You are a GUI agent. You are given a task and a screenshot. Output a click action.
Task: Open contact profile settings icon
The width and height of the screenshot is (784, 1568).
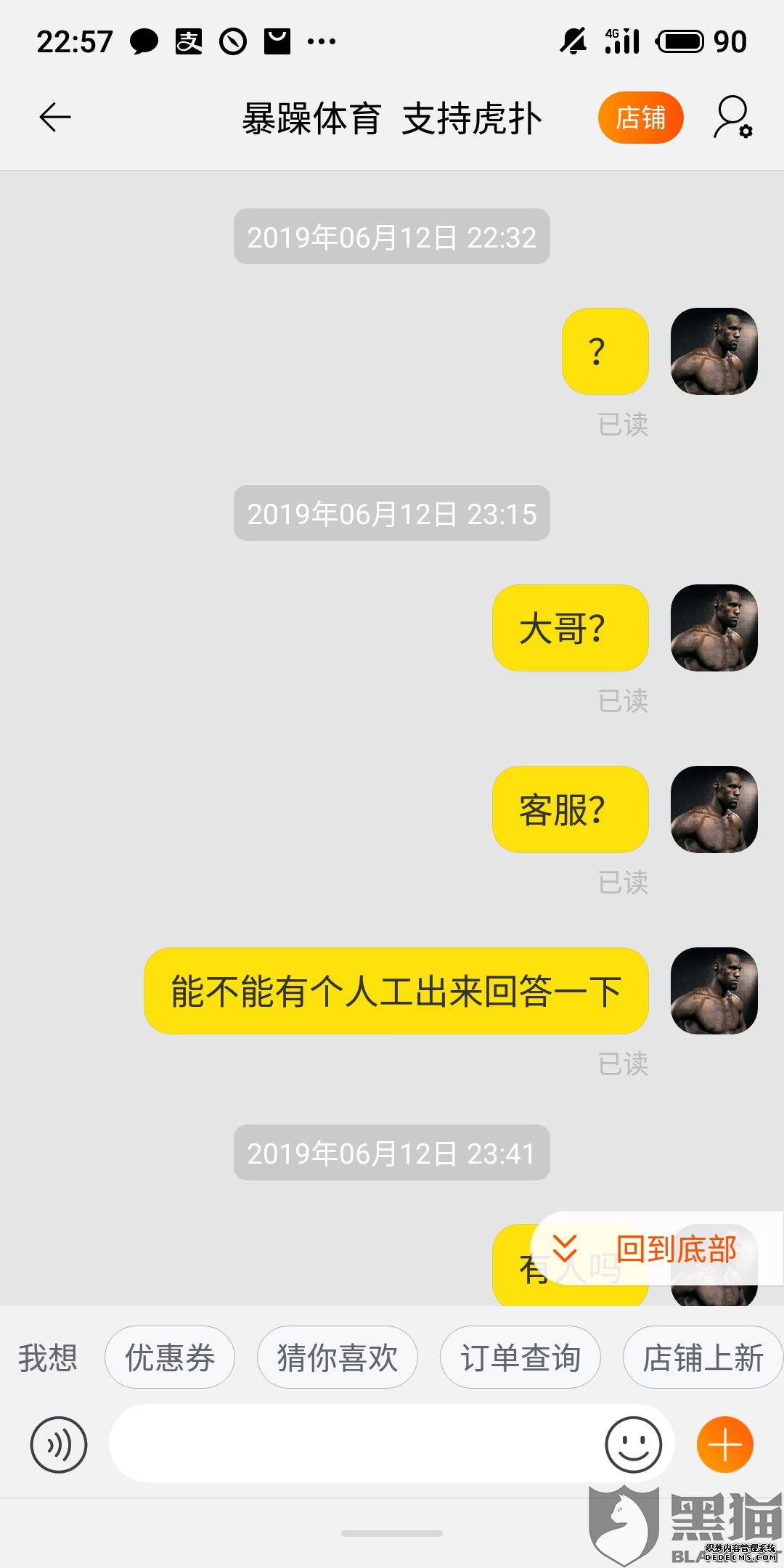733,118
